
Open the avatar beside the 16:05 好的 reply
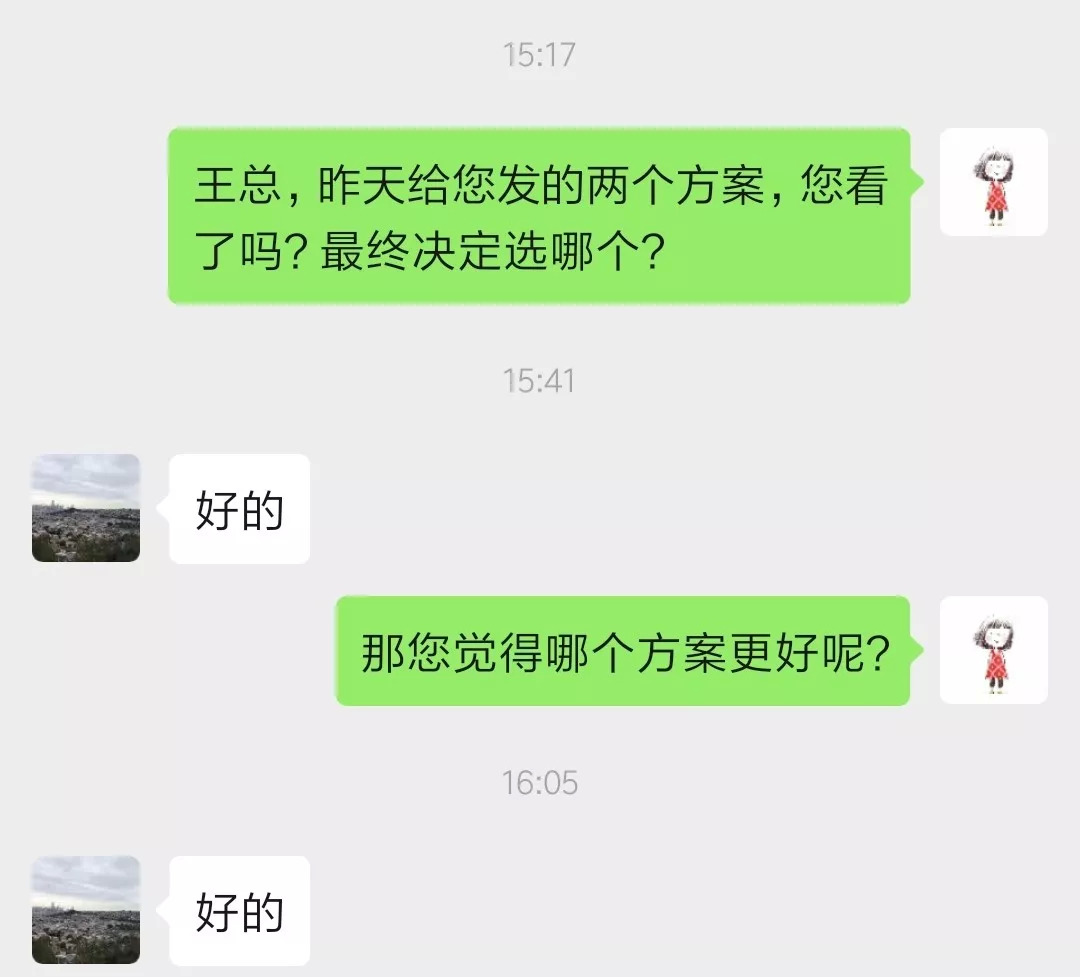pos(86,909)
